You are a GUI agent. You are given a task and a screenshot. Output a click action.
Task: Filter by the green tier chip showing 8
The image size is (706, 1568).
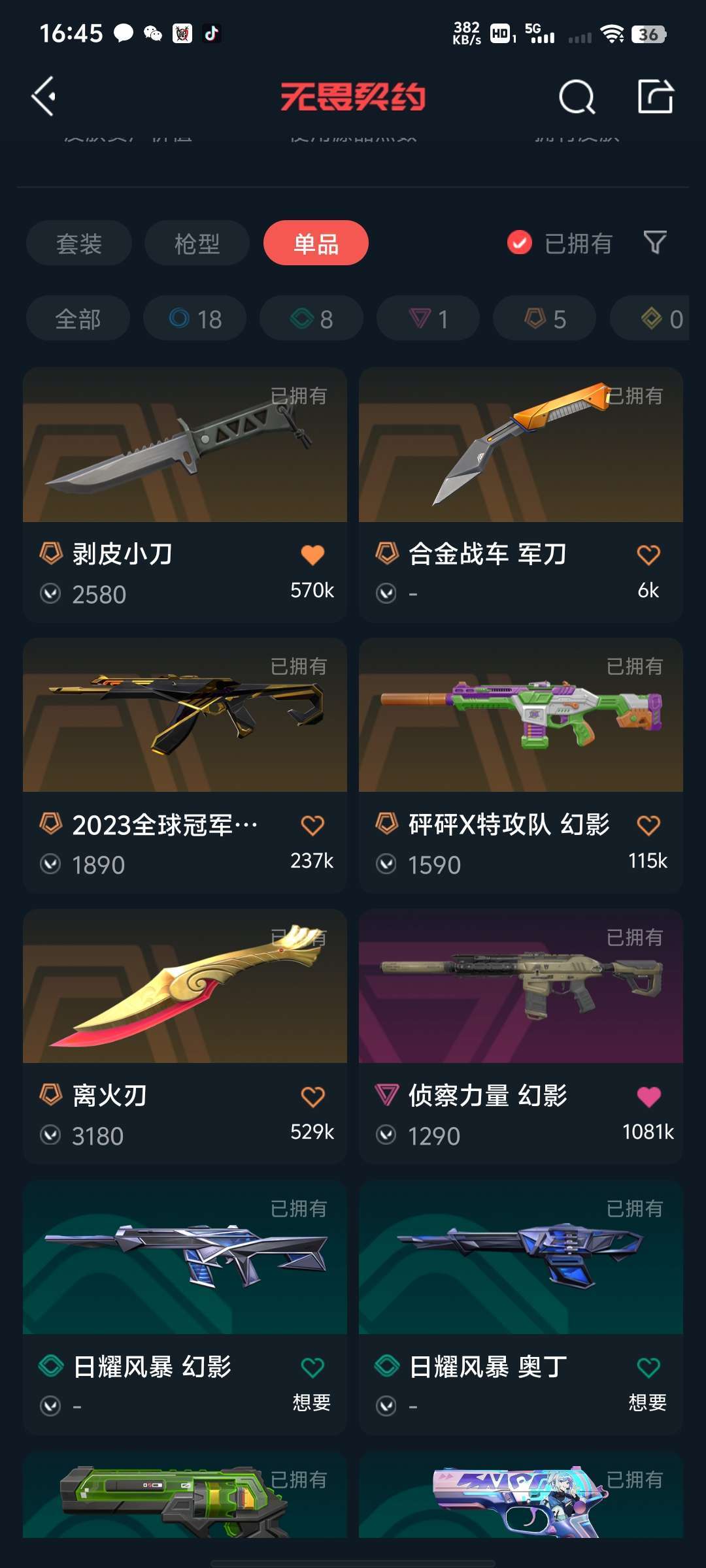[311, 318]
